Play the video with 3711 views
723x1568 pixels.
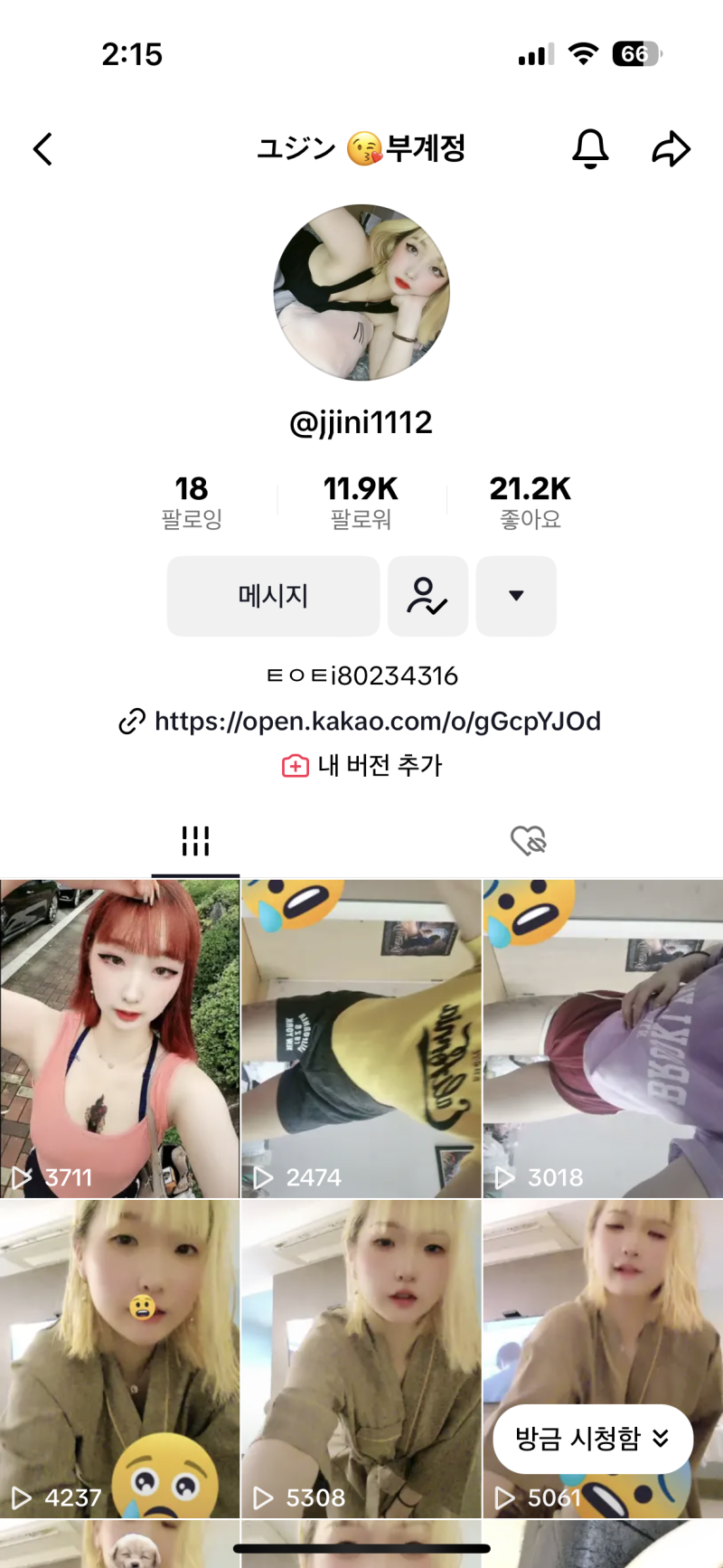click(x=119, y=1038)
